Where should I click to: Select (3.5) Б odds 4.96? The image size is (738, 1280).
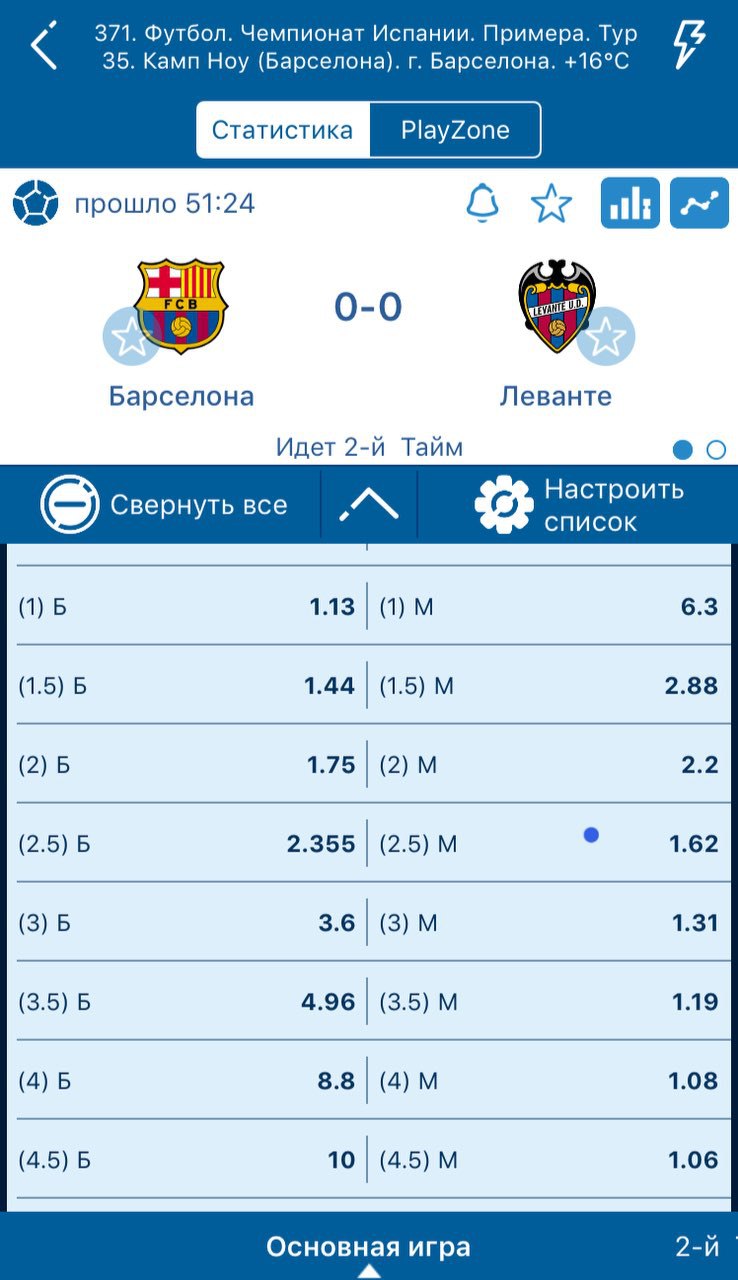[188, 1001]
